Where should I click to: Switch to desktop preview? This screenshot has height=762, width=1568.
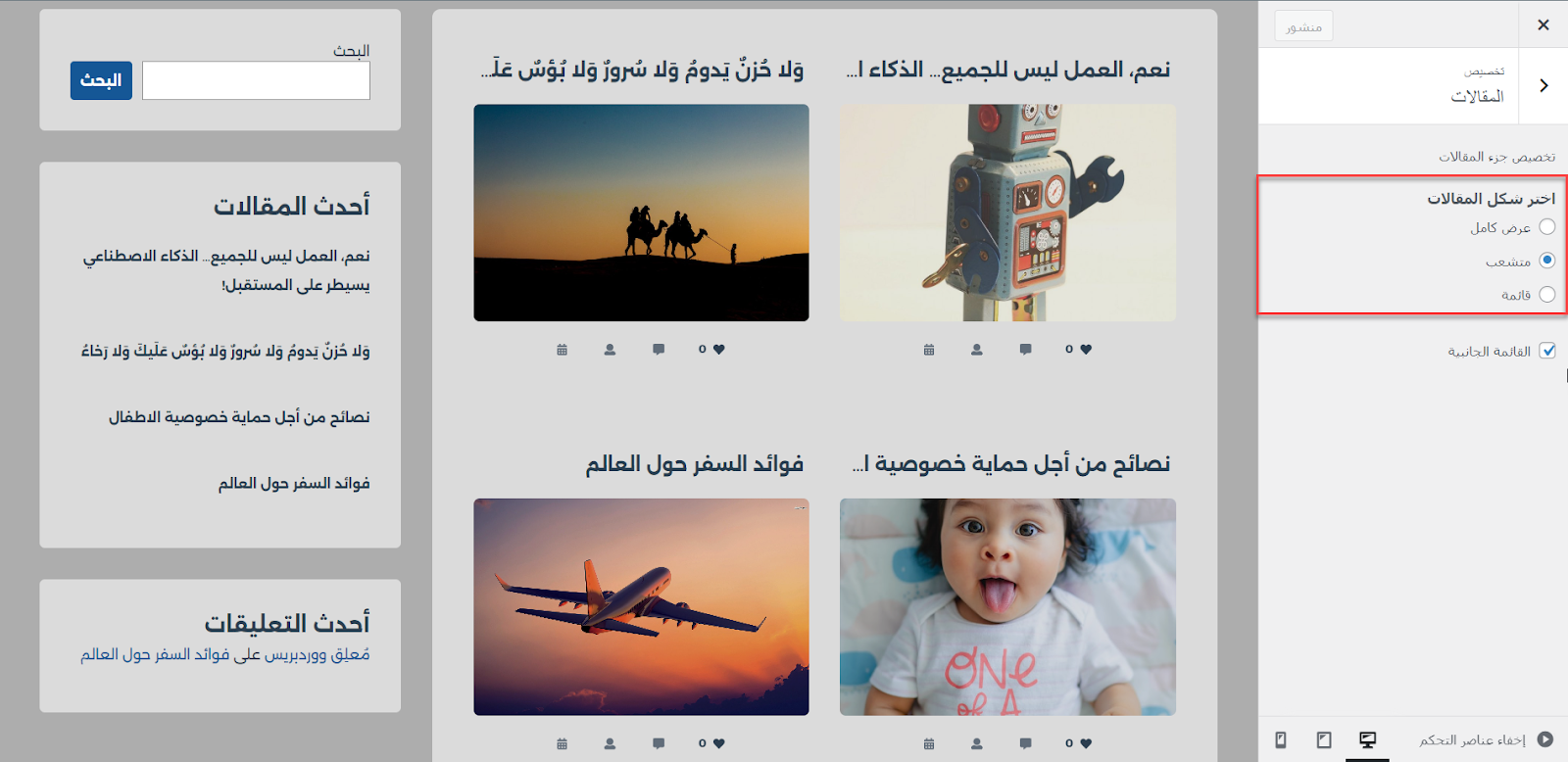(x=1367, y=739)
